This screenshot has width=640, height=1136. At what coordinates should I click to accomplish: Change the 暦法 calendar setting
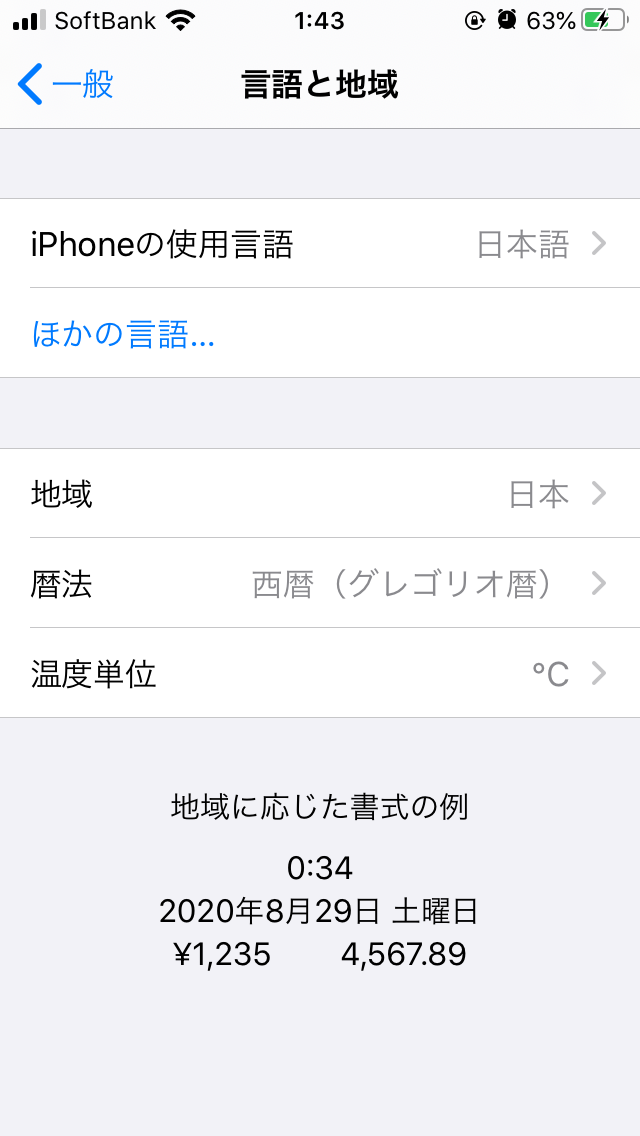click(320, 584)
